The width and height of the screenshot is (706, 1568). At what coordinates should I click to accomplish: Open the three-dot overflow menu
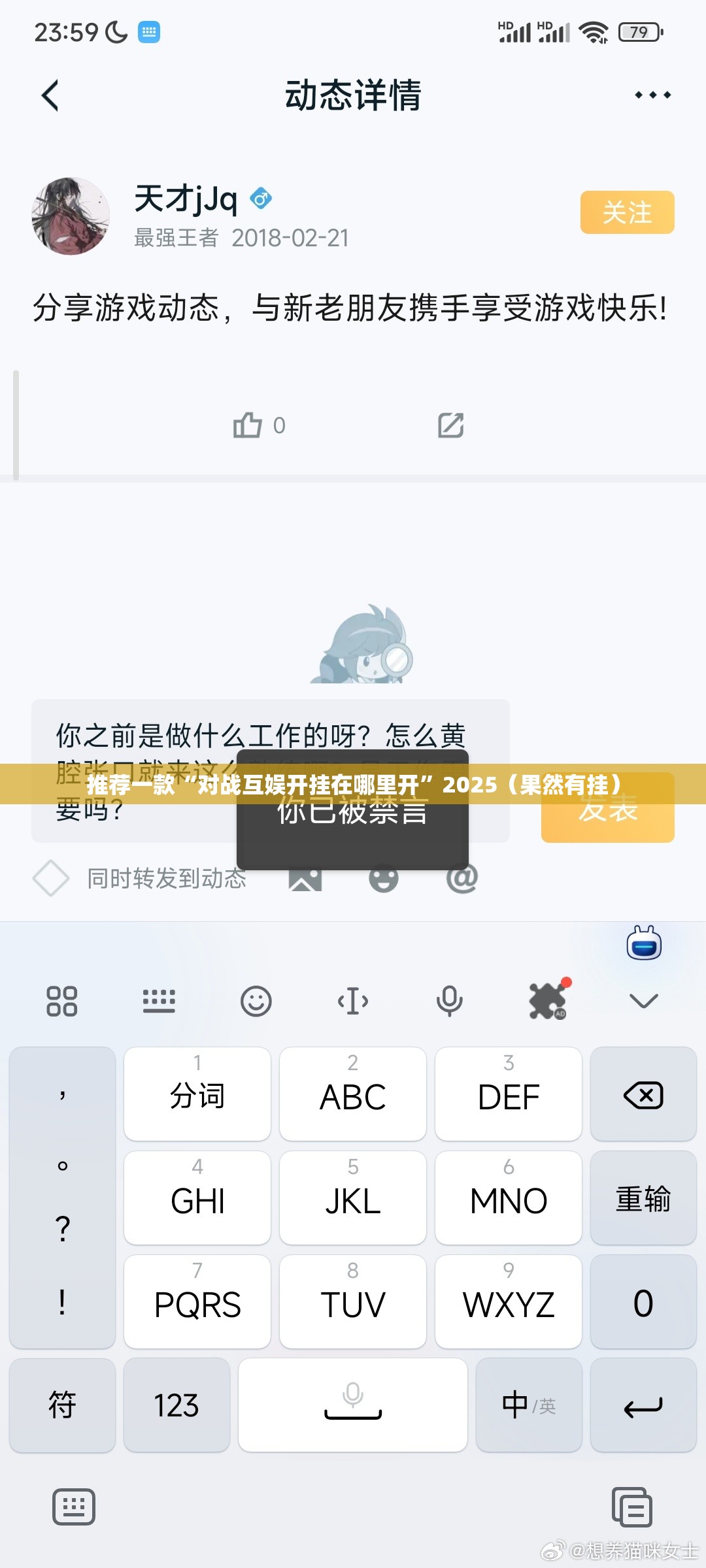tap(652, 95)
